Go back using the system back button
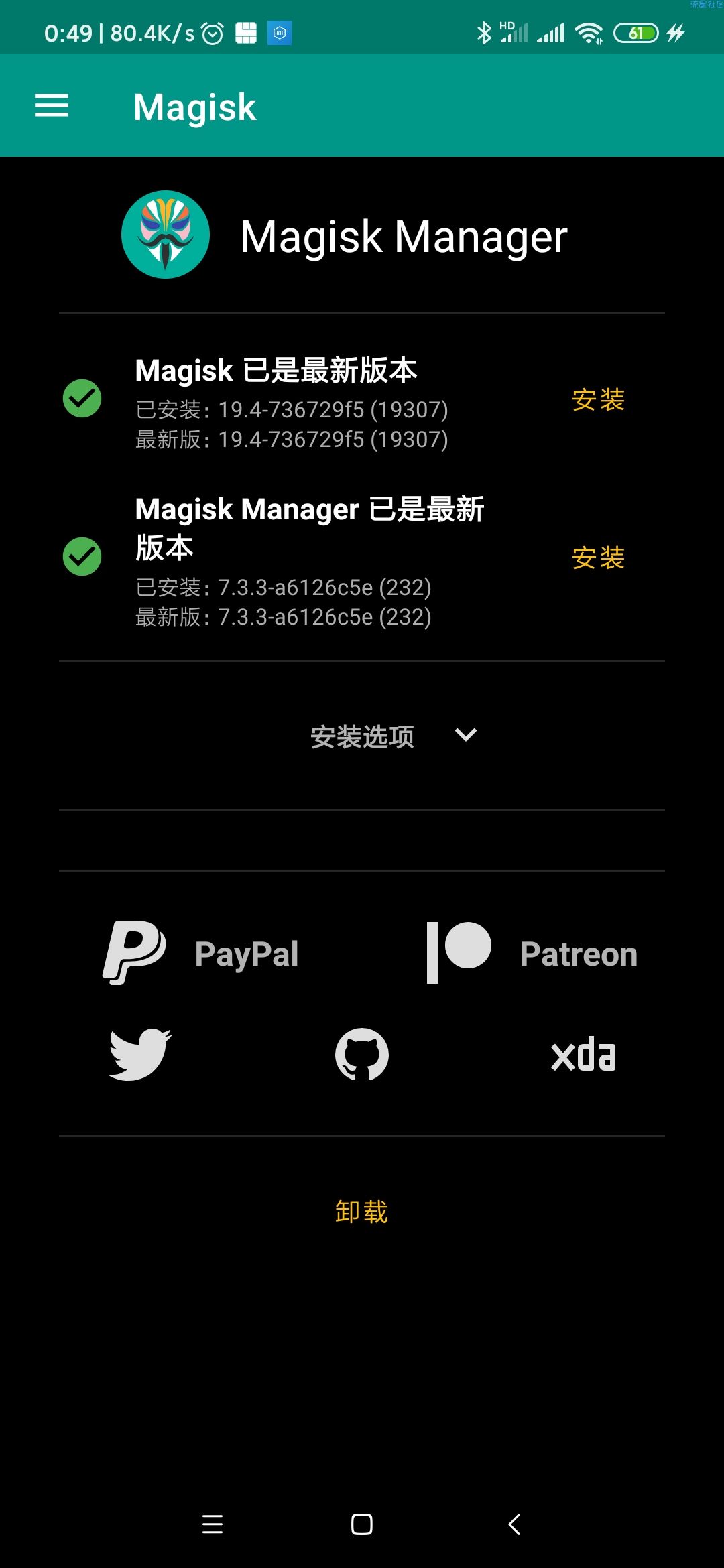The image size is (724, 1568). tap(514, 1524)
